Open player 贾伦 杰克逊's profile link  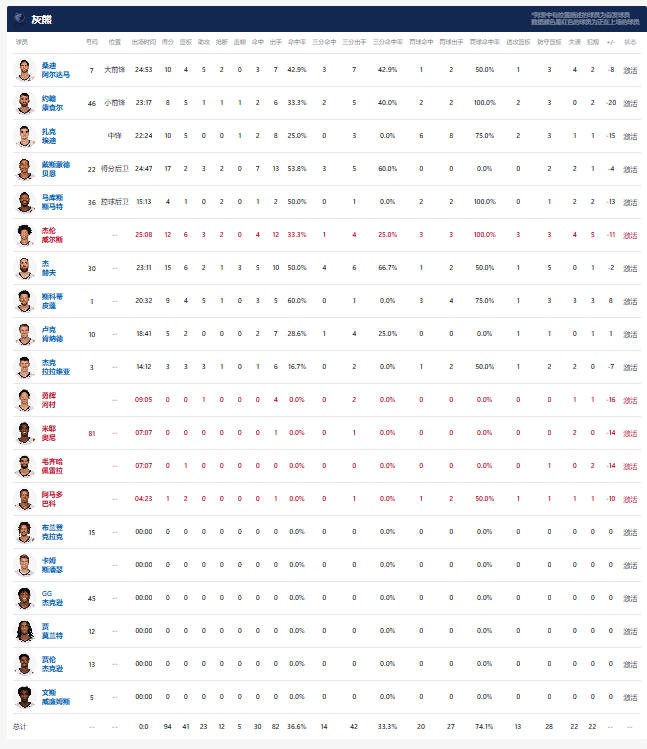[x=50, y=664]
